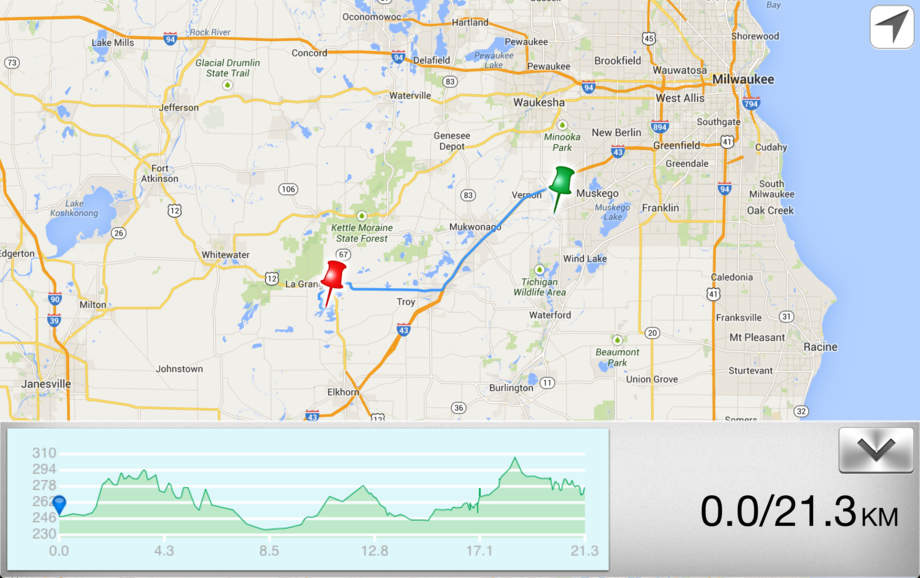Select the red destination pin on map

coord(333,275)
